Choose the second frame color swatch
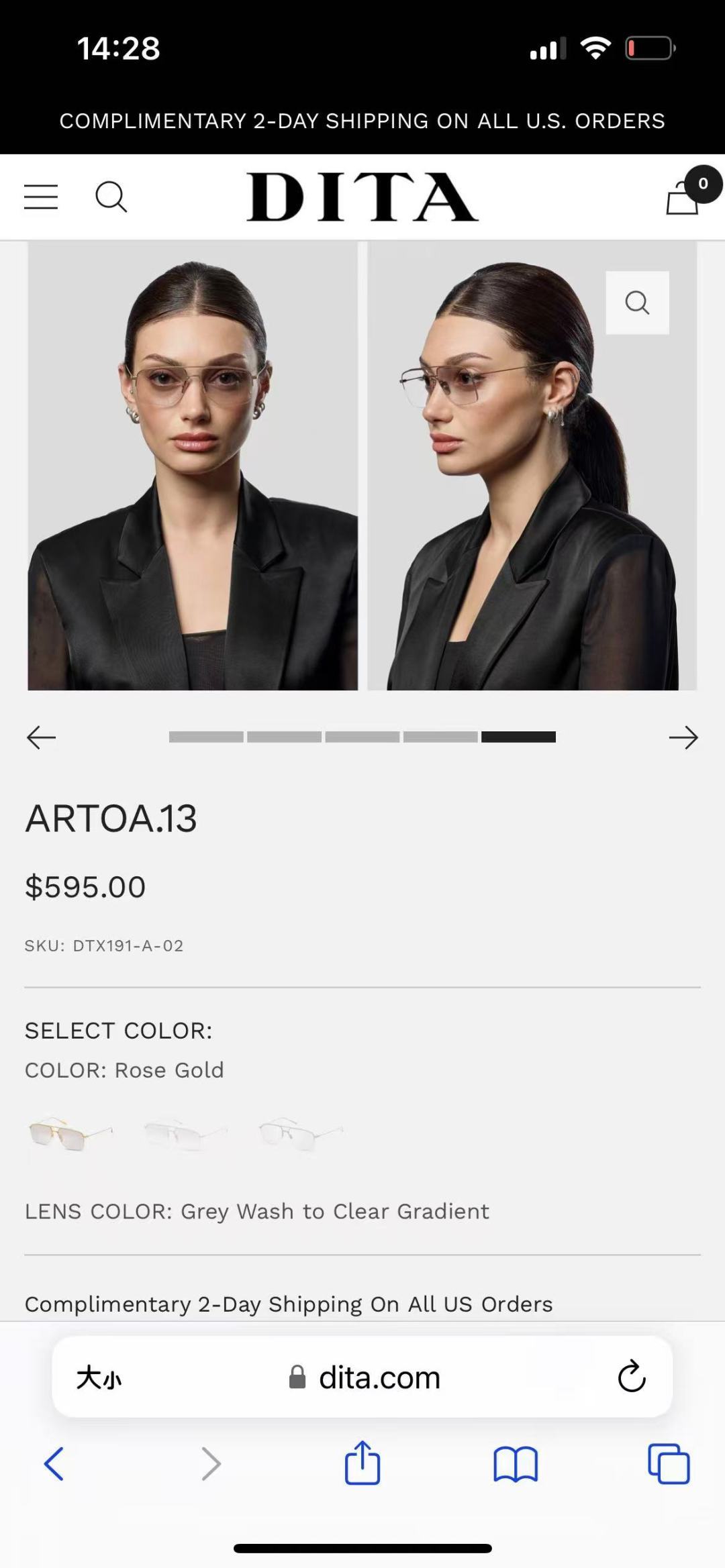This screenshot has height=1568, width=725. (186, 1134)
